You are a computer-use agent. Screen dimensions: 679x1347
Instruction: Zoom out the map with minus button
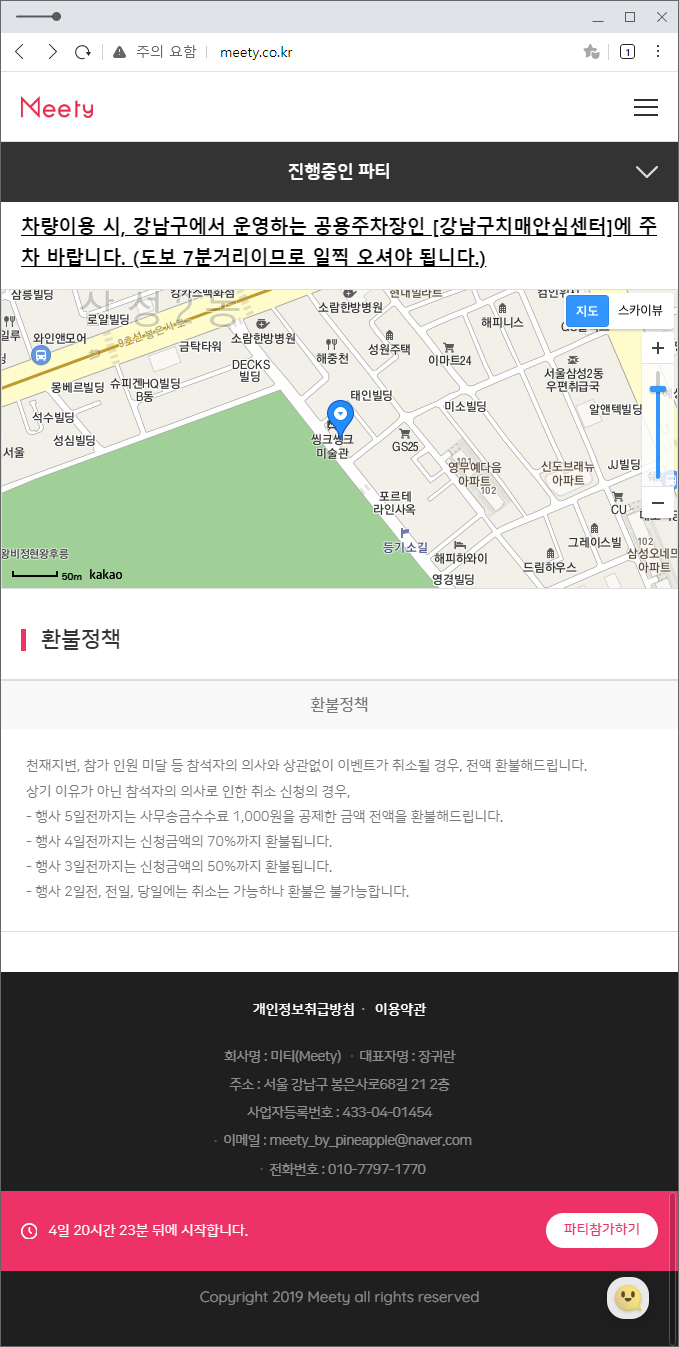[x=658, y=503]
